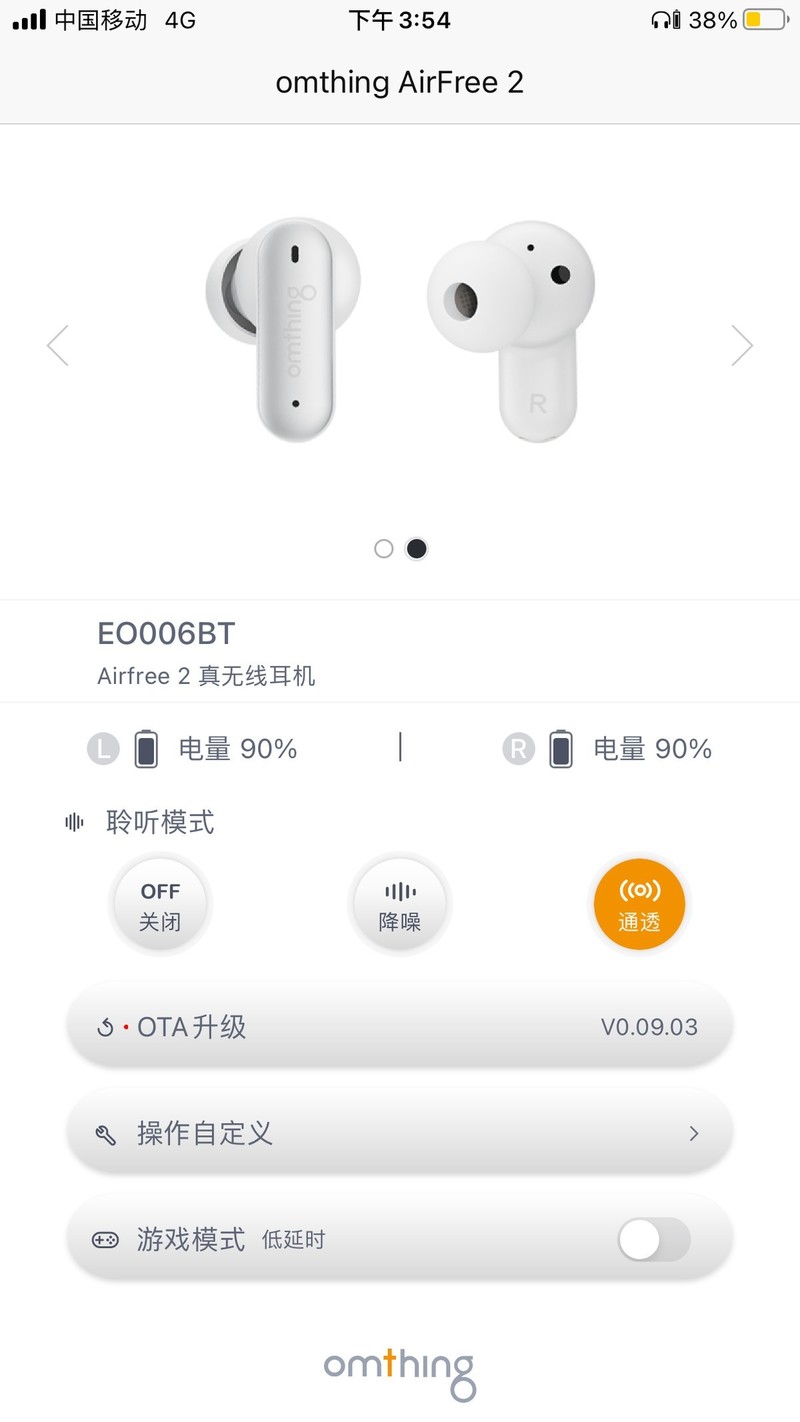Image resolution: width=800 pixels, height=1422 pixels.
Task: Click the omthing AirFree 2 title
Action: 400,82
